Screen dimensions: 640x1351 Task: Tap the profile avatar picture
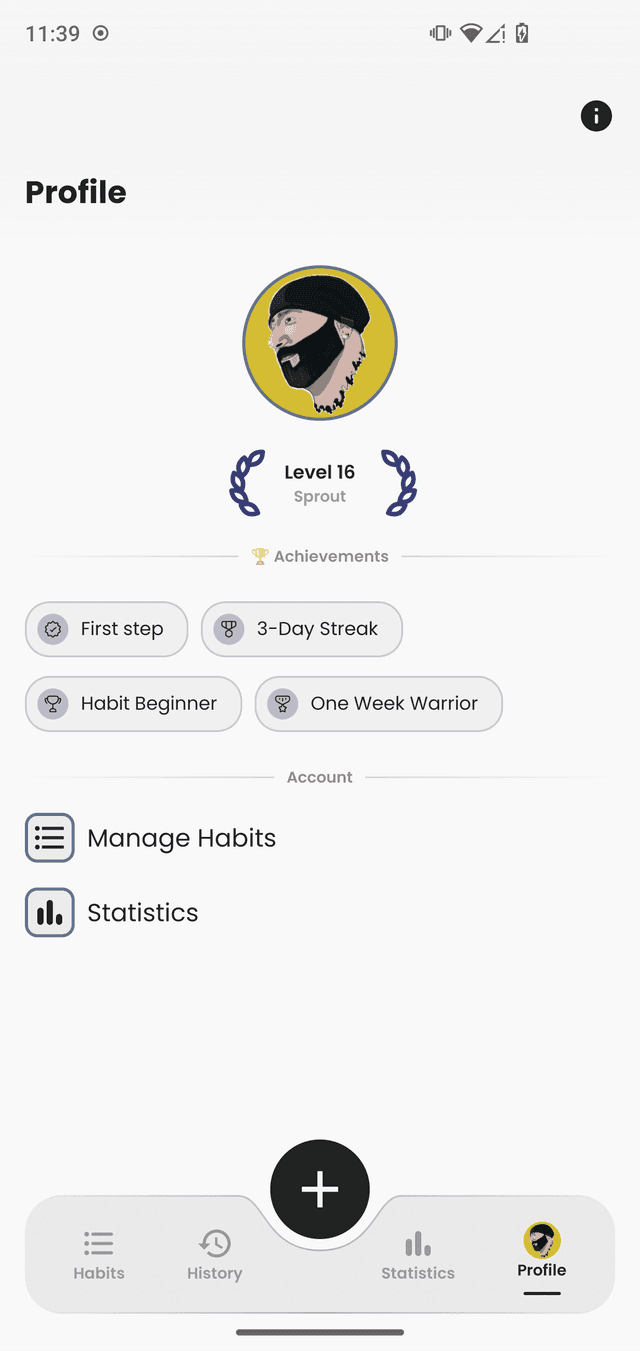(x=320, y=343)
